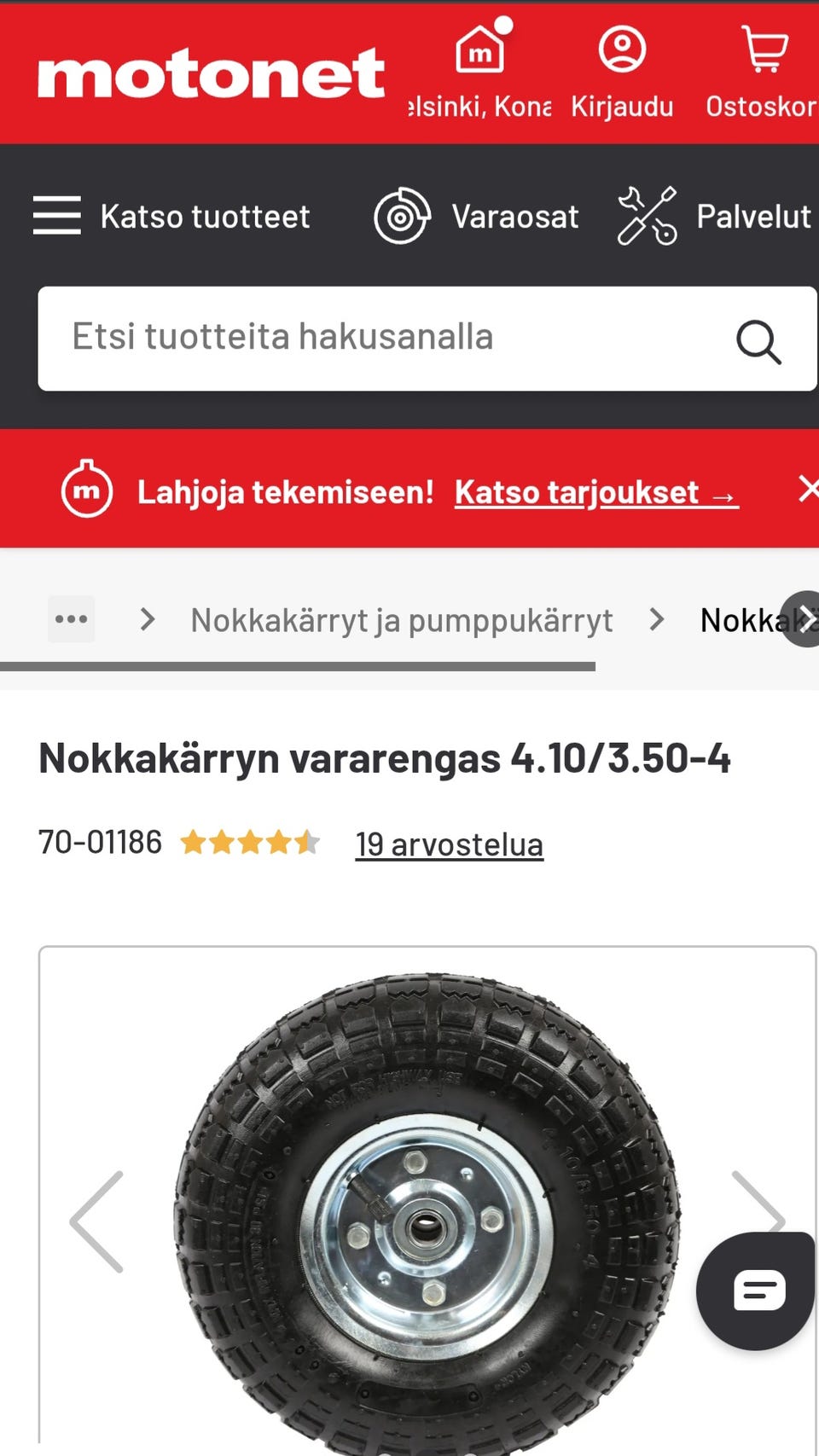This screenshot has width=819, height=1456.
Task: Open the Katso tuotteet menu
Action: coord(204,216)
